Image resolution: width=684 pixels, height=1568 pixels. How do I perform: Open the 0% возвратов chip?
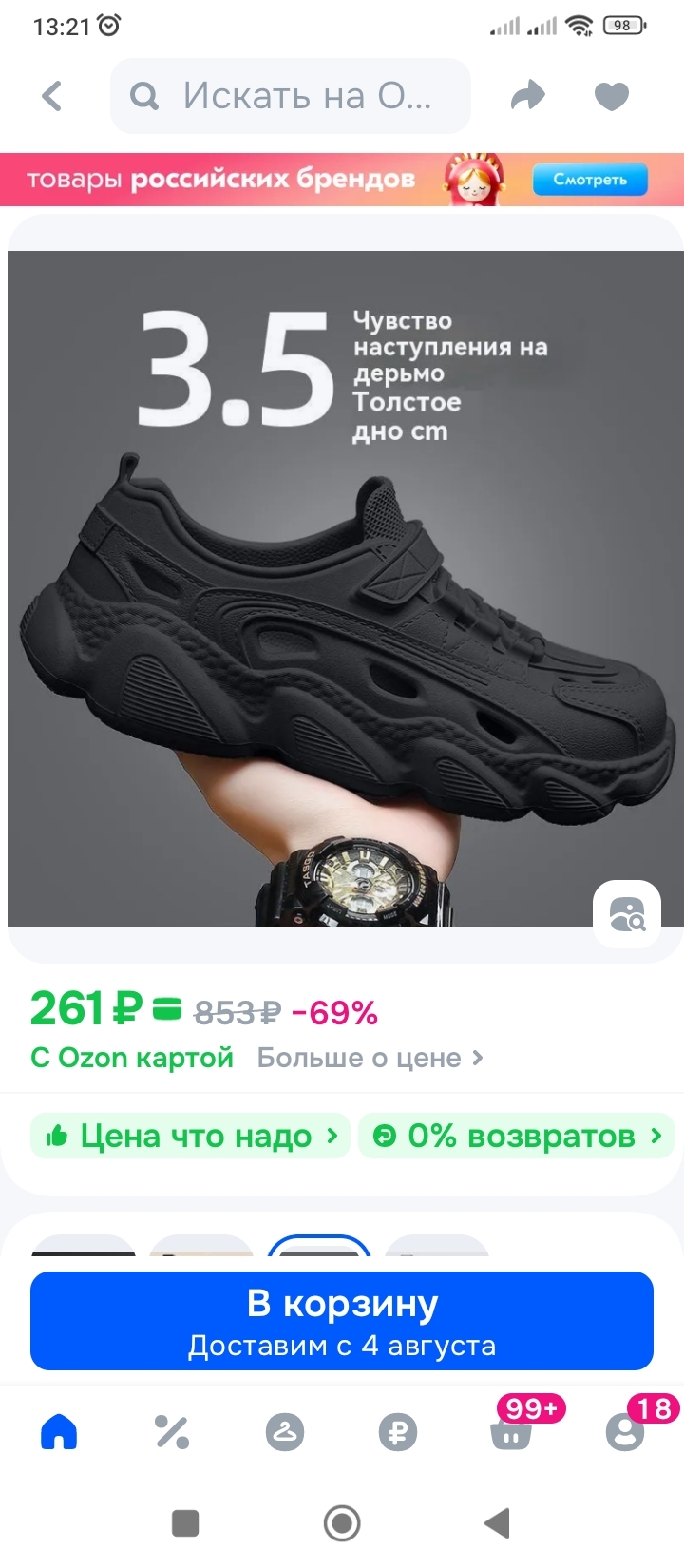click(x=517, y=1136)
